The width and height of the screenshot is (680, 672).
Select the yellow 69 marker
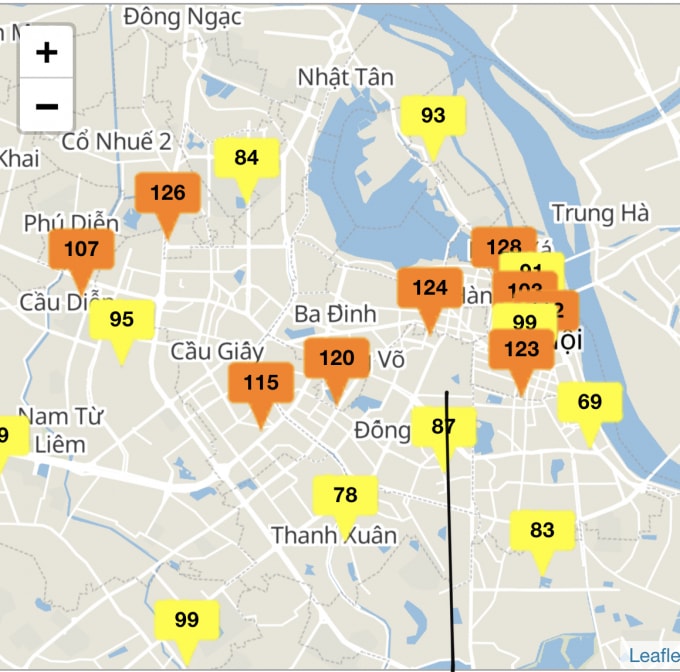(590, 402)
